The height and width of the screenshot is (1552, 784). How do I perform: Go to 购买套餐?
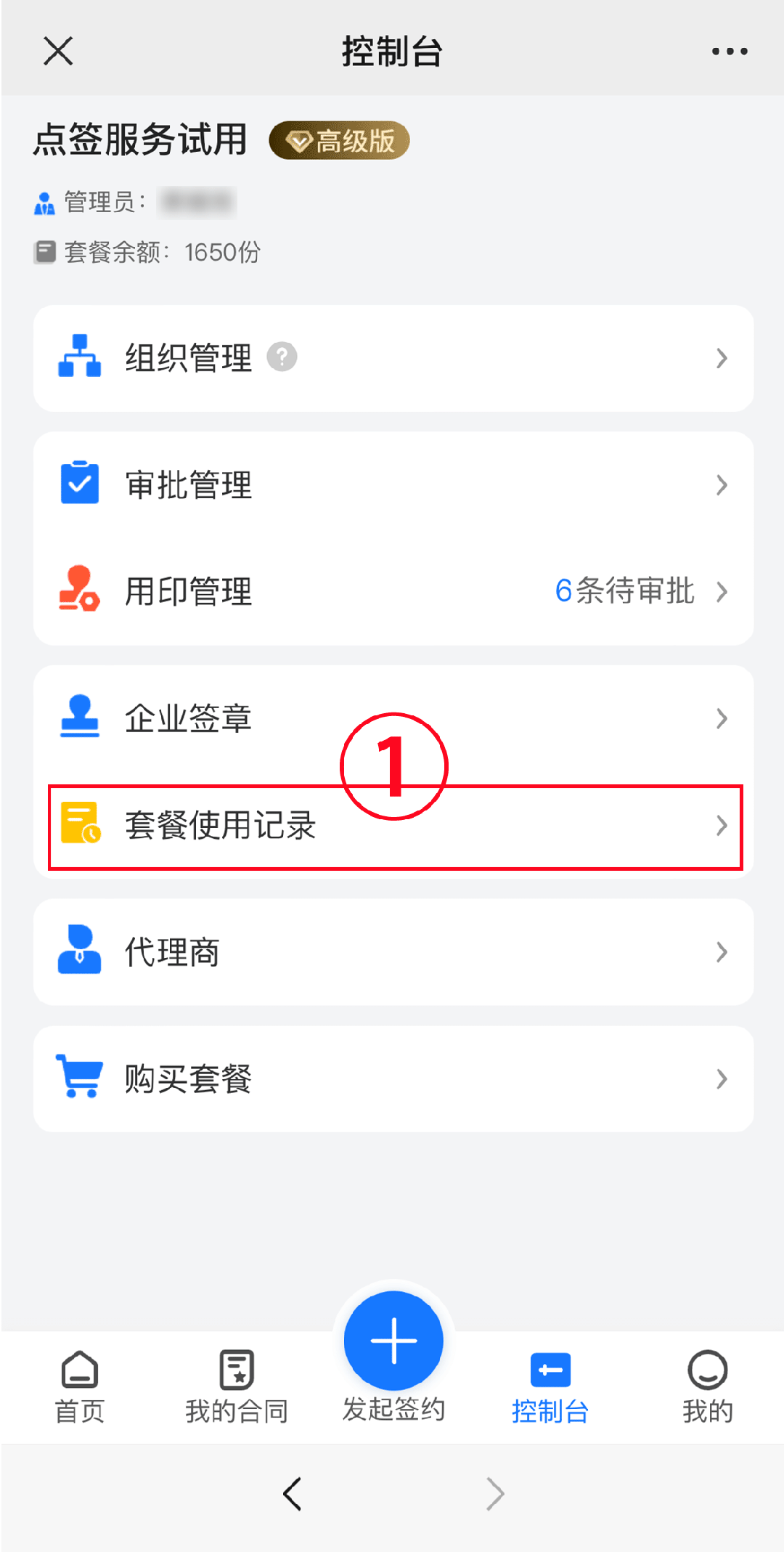click(x=392, y=1078)
